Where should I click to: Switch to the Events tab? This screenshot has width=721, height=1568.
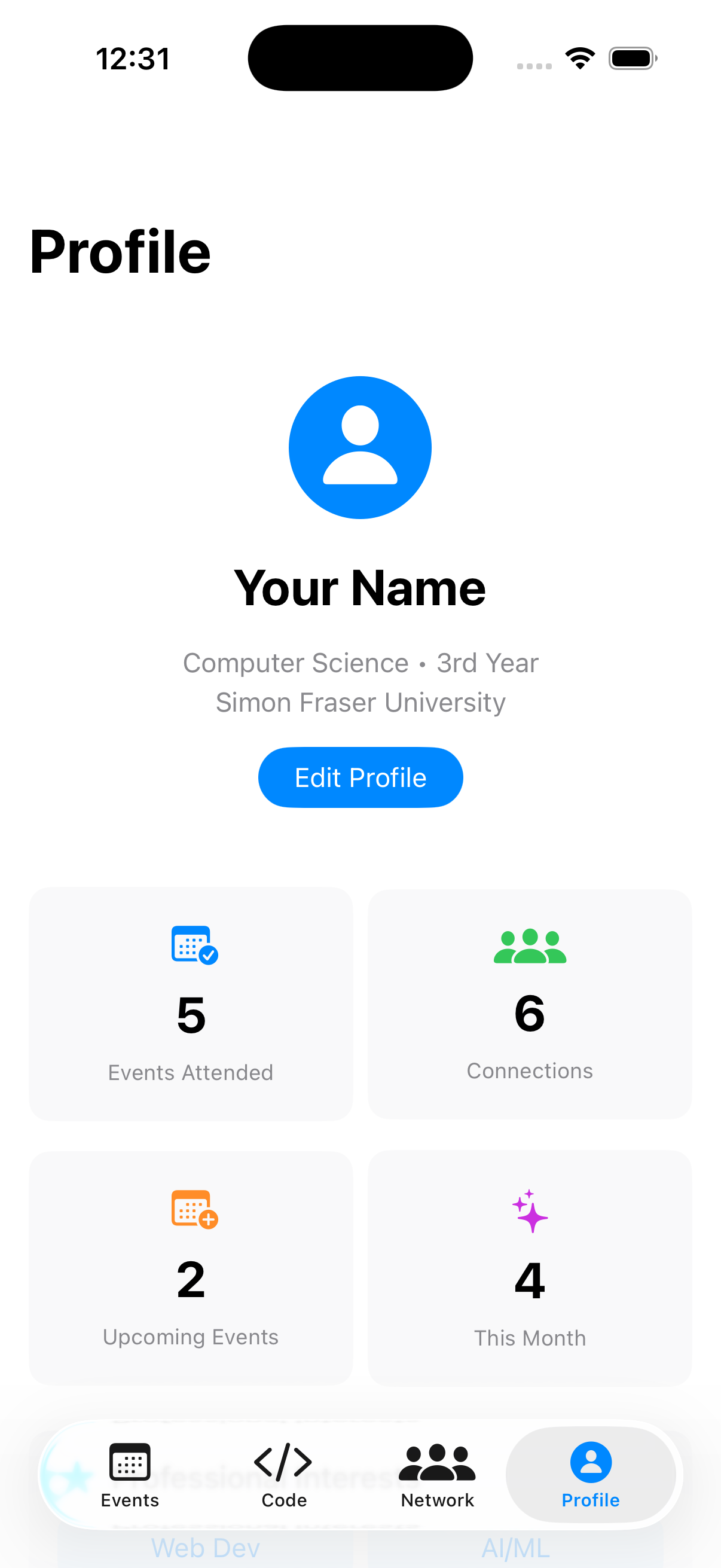pos(130,1474)
